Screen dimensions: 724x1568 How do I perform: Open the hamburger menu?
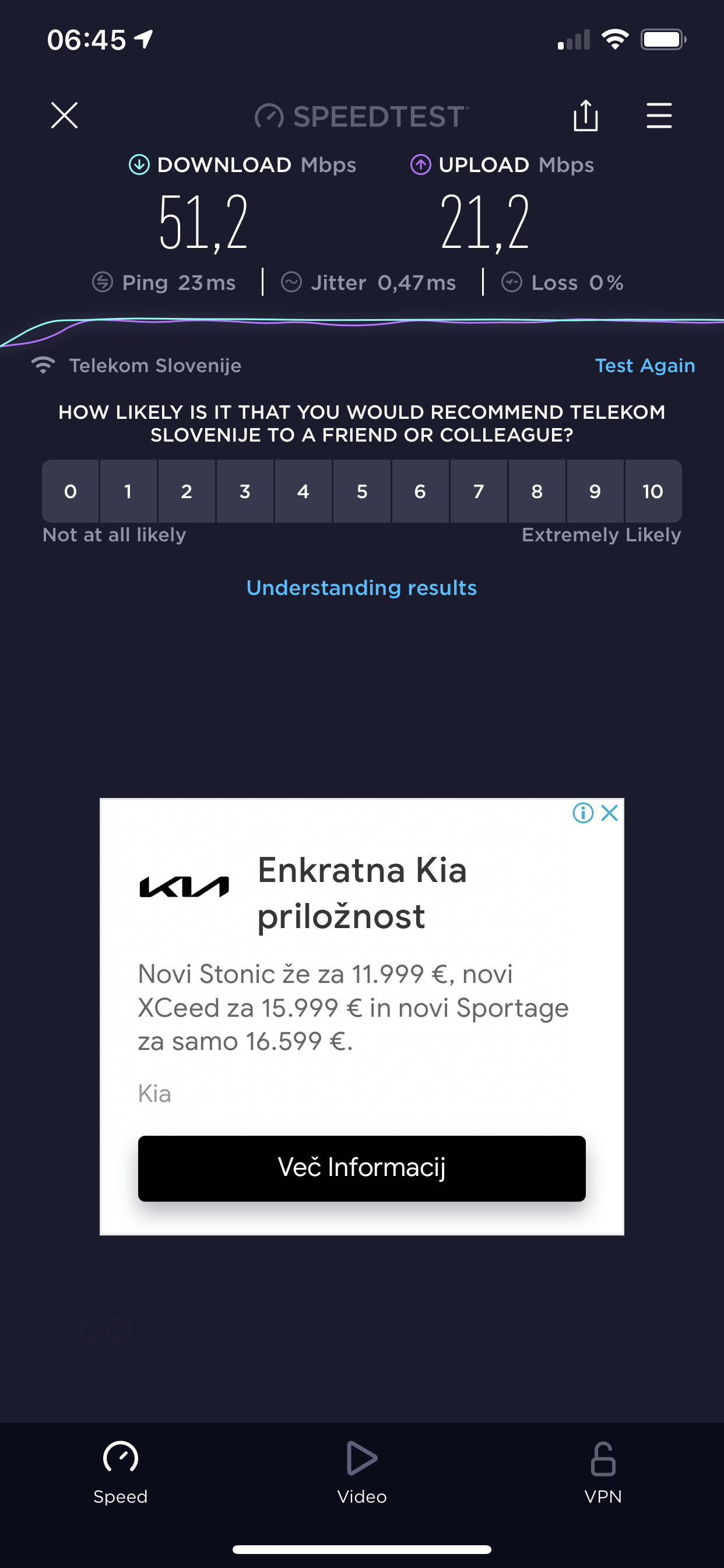click(x=659, y=115)
